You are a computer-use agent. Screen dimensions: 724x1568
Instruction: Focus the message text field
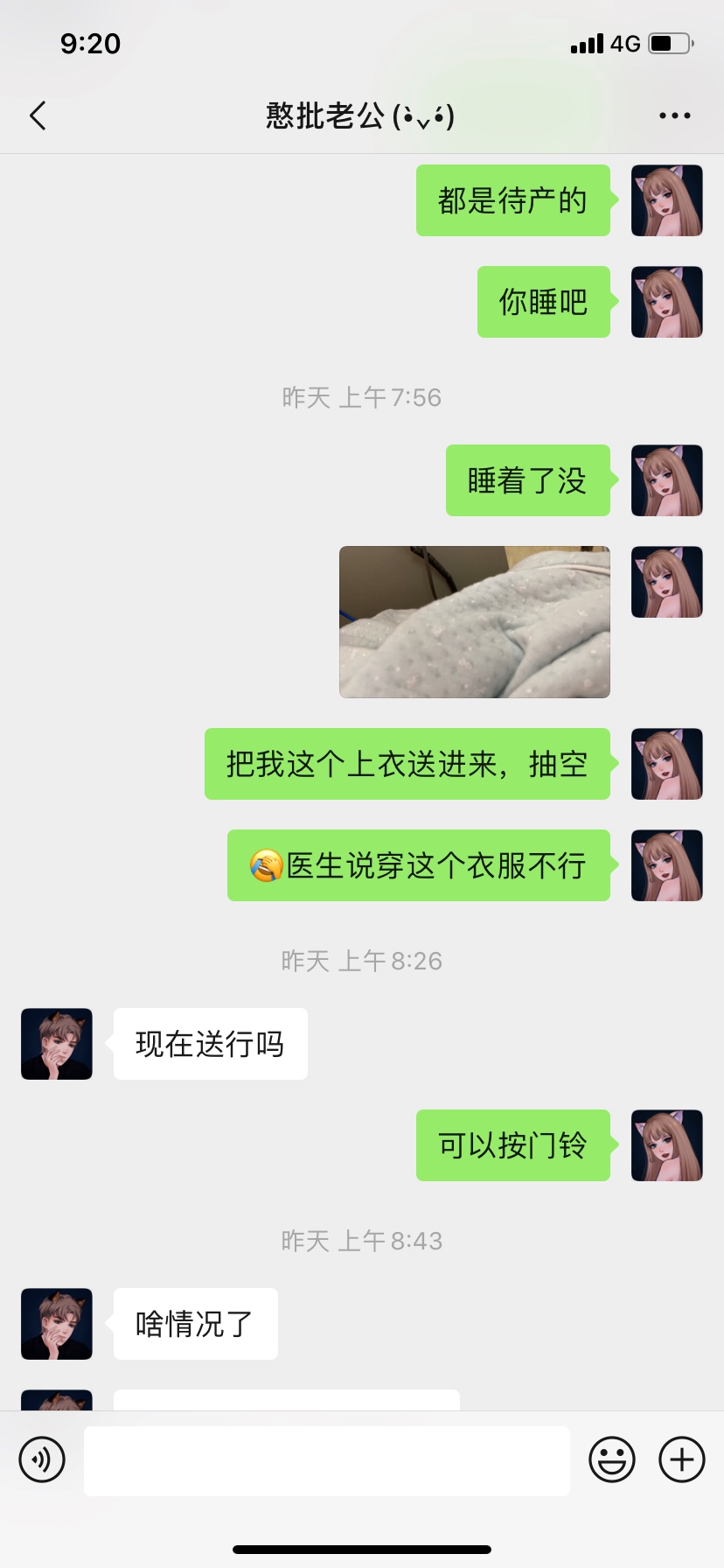click(326, 1460)
